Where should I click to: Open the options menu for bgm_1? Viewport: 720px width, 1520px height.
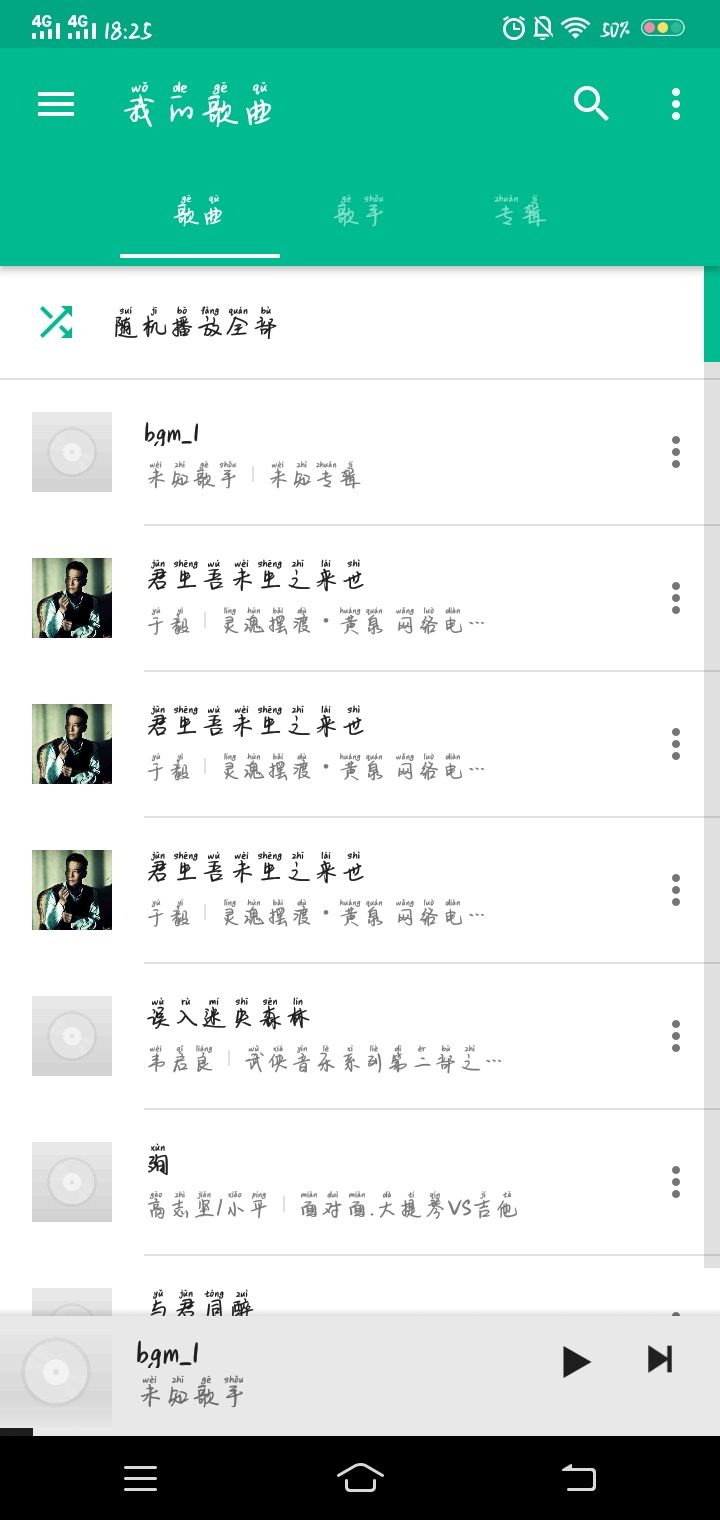coord(675,452)
